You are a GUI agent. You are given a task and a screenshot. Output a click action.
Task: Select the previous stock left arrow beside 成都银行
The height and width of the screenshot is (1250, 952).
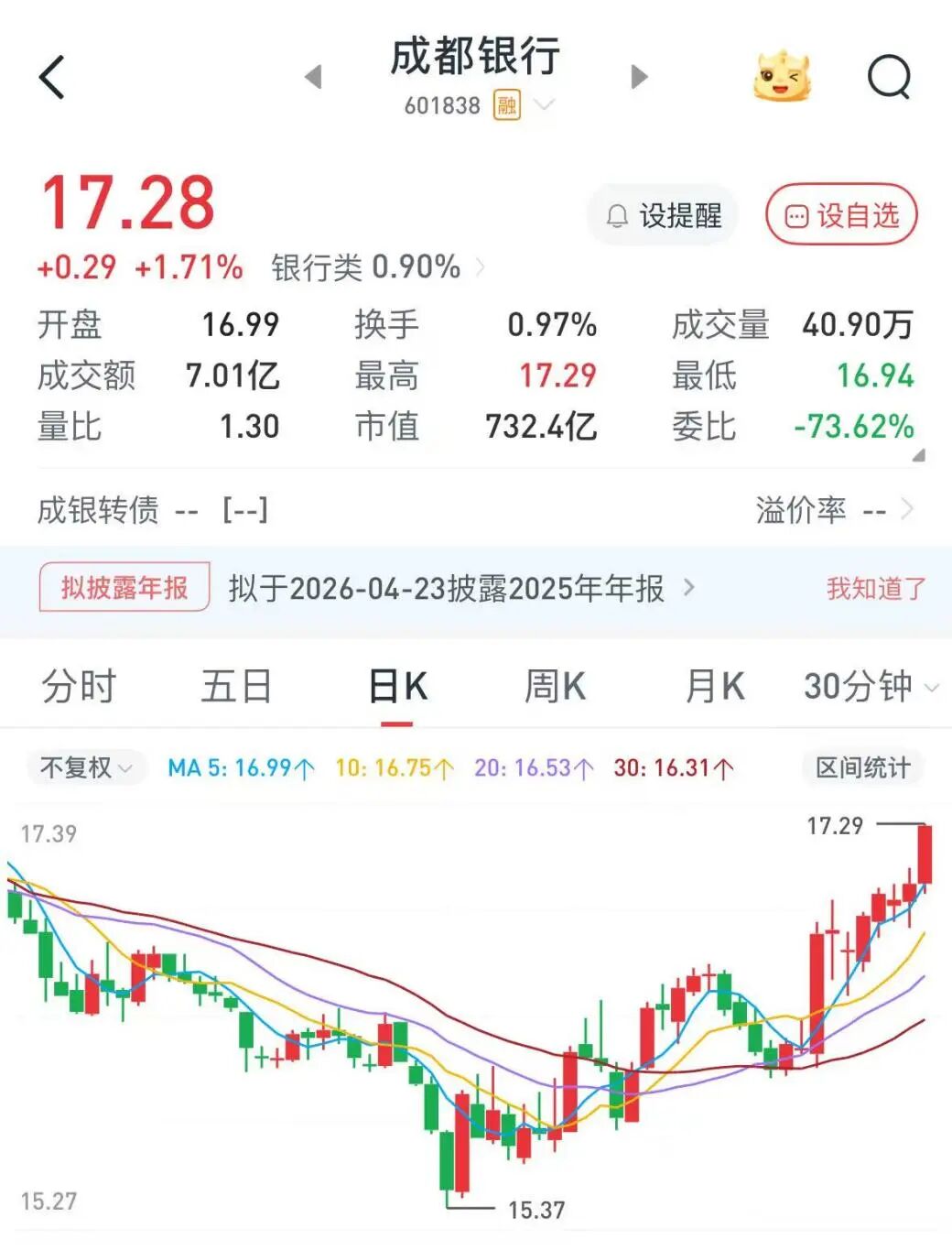pyautogui.click(x=311, y=77)
